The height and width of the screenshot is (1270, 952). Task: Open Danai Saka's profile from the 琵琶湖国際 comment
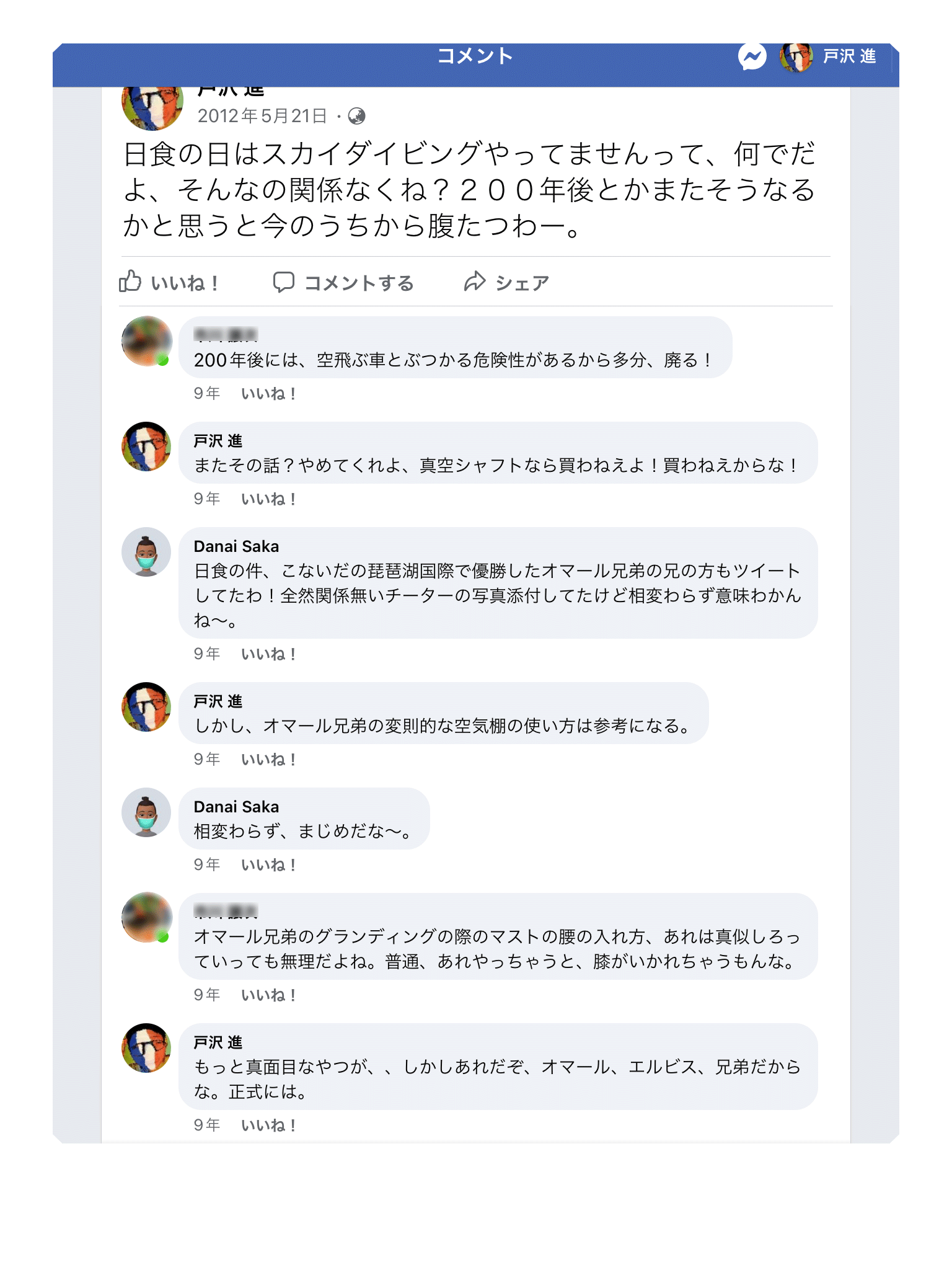[x=236, y=546]
